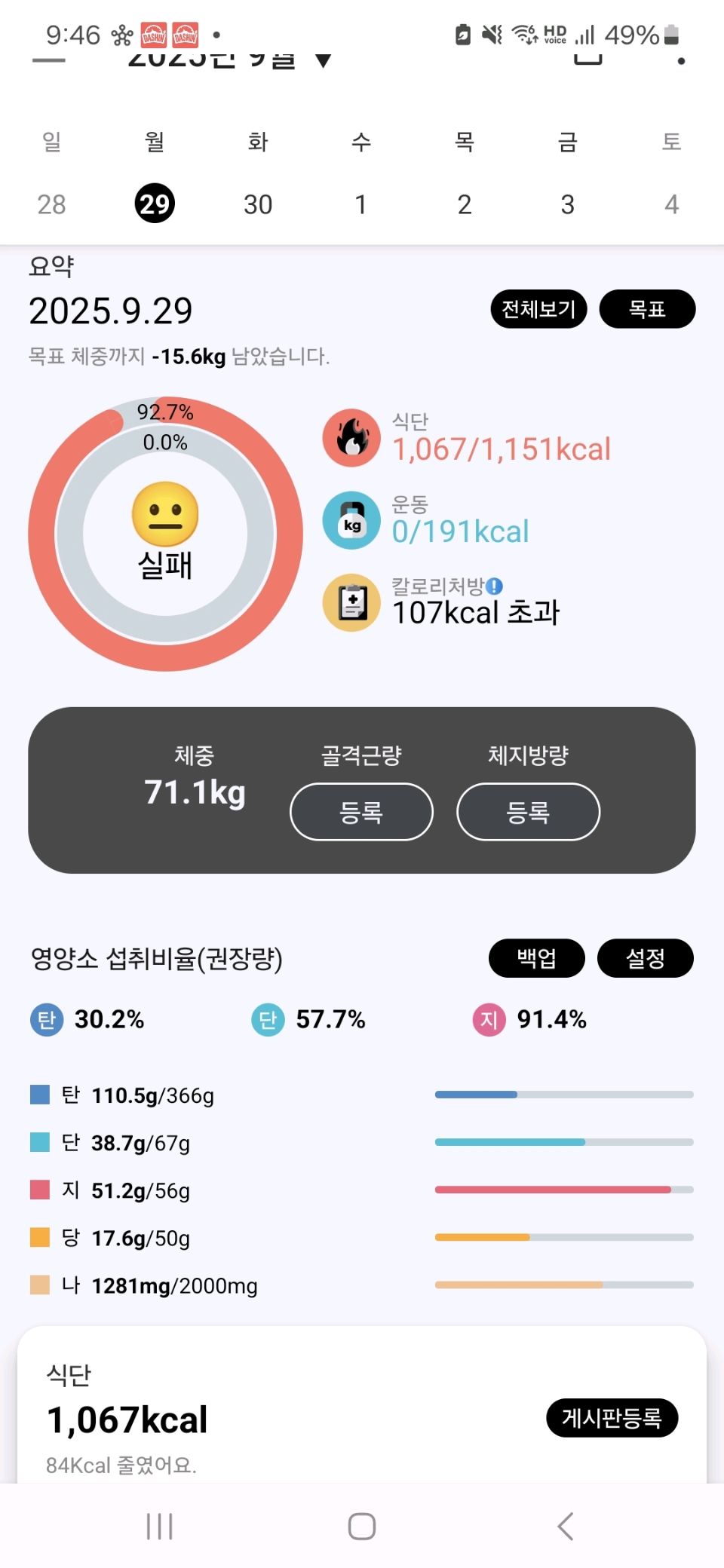Select Saturday the 4th
Image resolution: width=724 pixels, height=1568 pixels.
pyautogui.click(x=671, y=204)
